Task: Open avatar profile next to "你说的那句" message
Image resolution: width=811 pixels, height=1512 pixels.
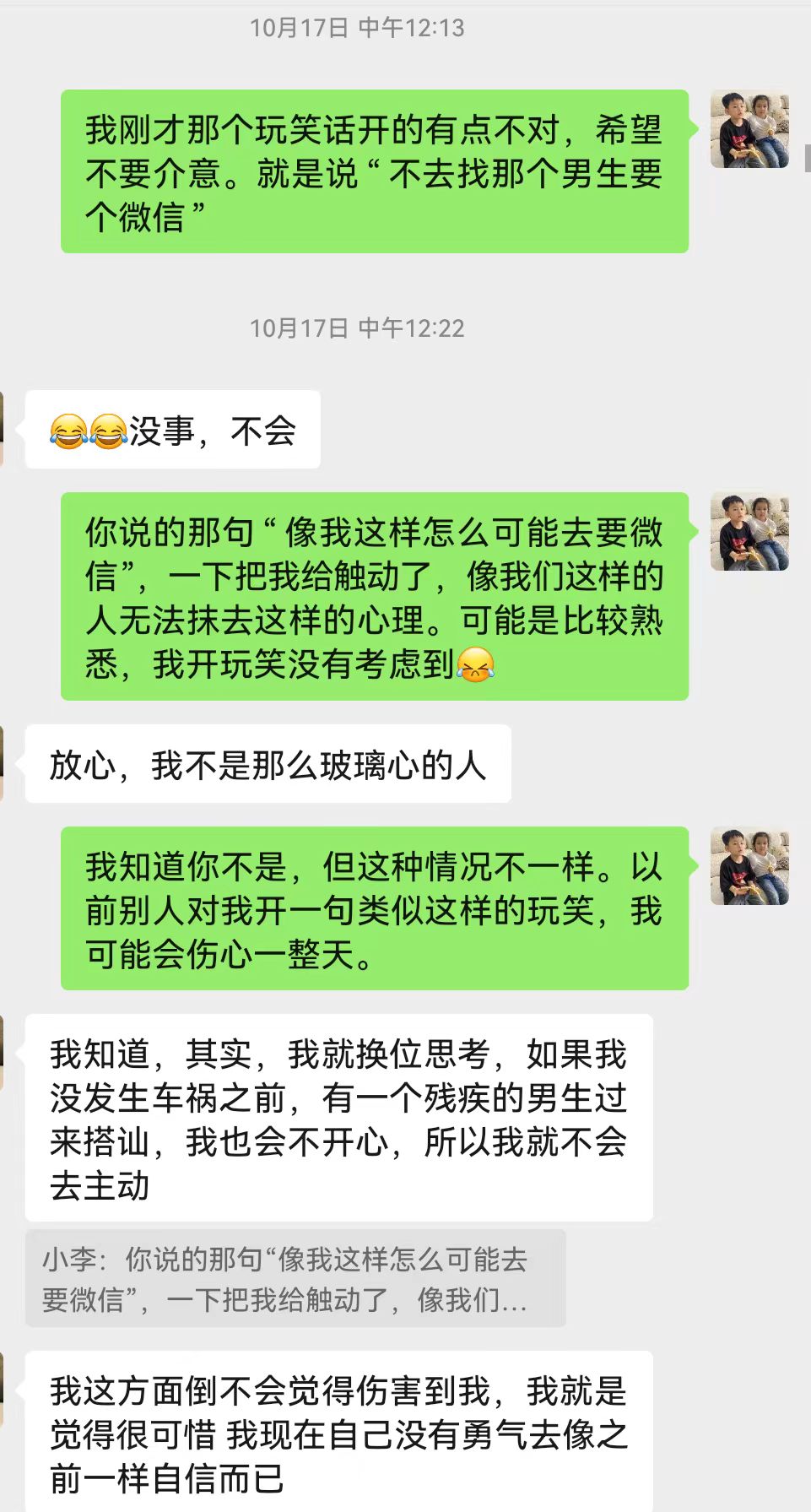Action: (749, 532)
